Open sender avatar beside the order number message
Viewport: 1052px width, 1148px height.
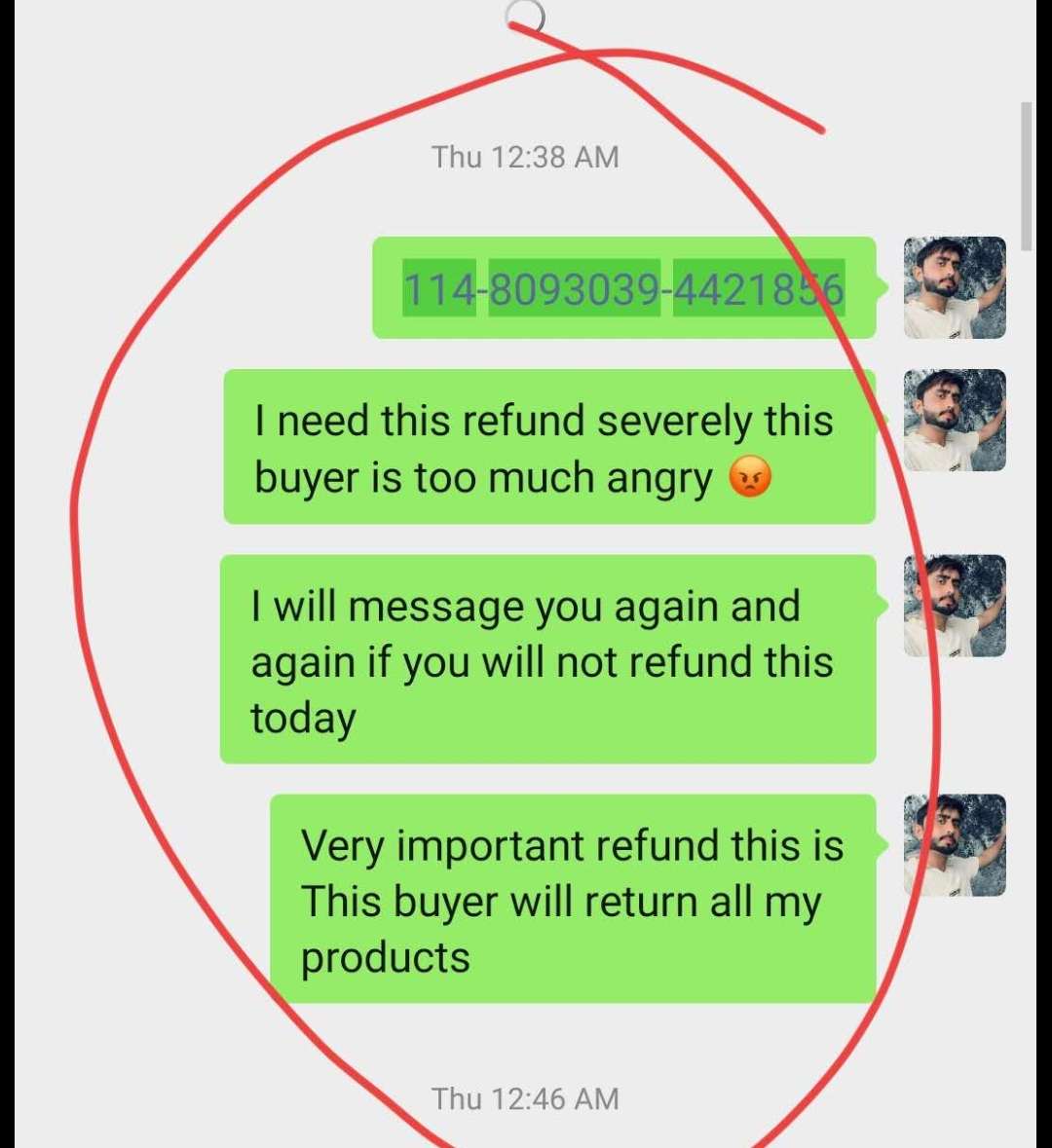click(x=955, y=287)
